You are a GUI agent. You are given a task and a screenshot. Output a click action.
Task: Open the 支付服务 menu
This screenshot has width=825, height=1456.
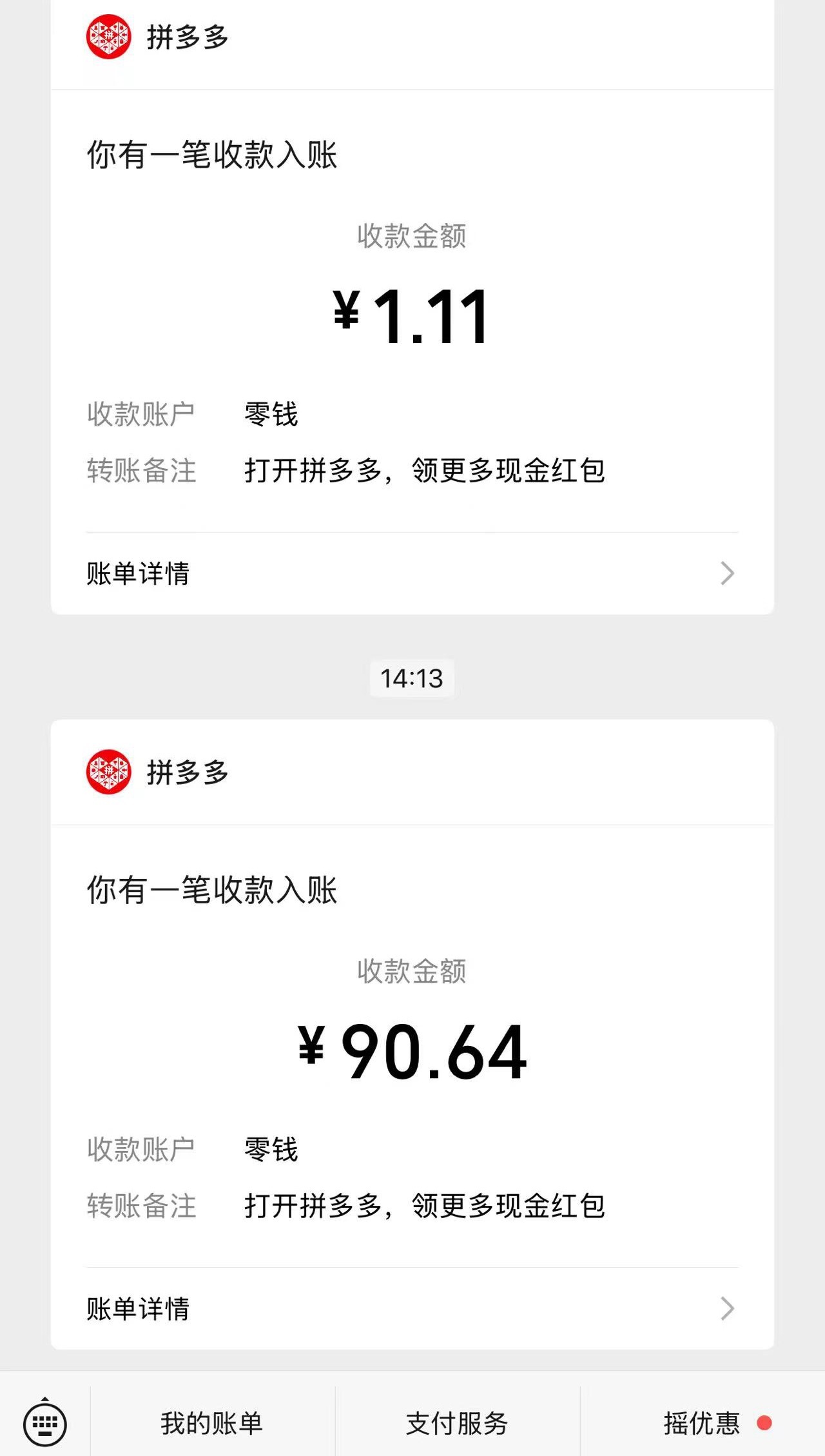click(x=457, y=1423)
